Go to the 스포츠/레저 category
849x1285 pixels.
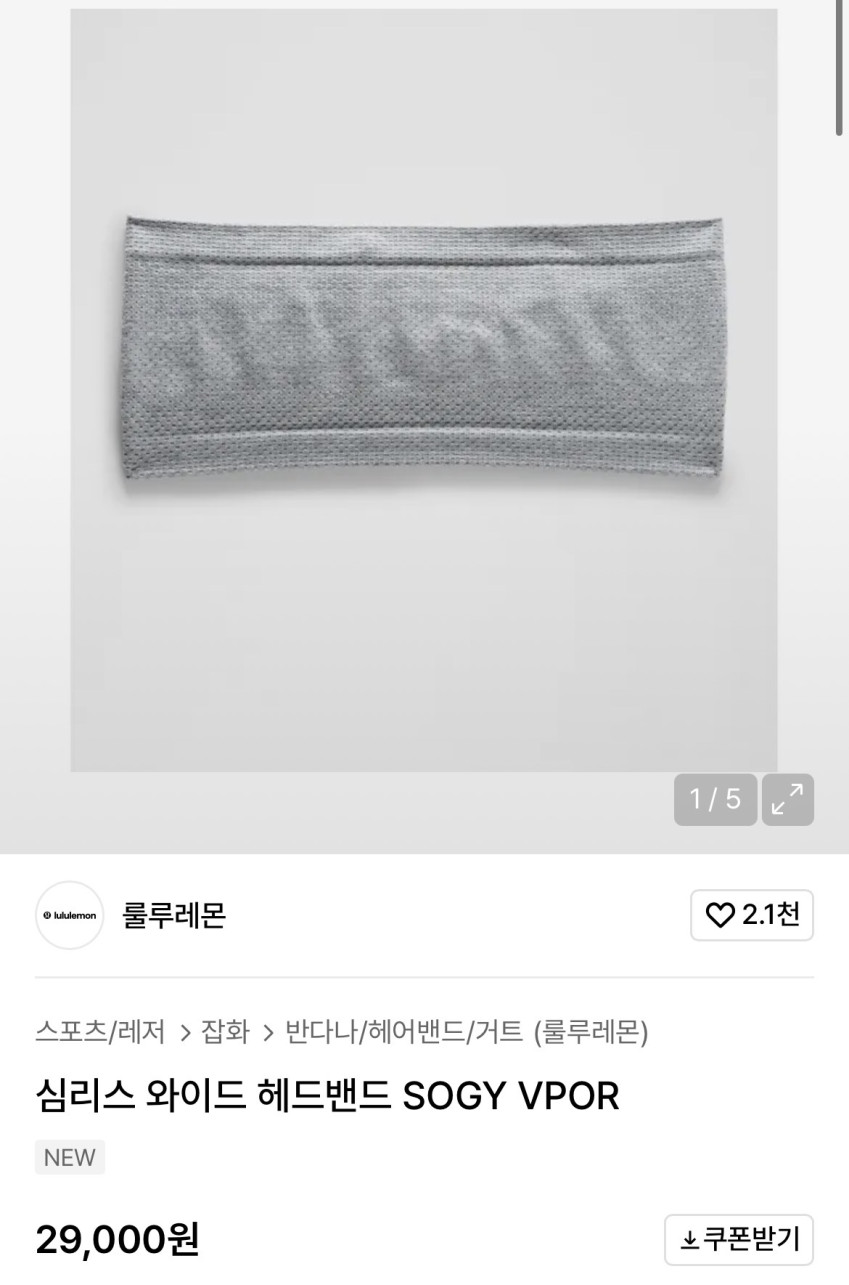pyautogui.click(x=100, y=1031)
